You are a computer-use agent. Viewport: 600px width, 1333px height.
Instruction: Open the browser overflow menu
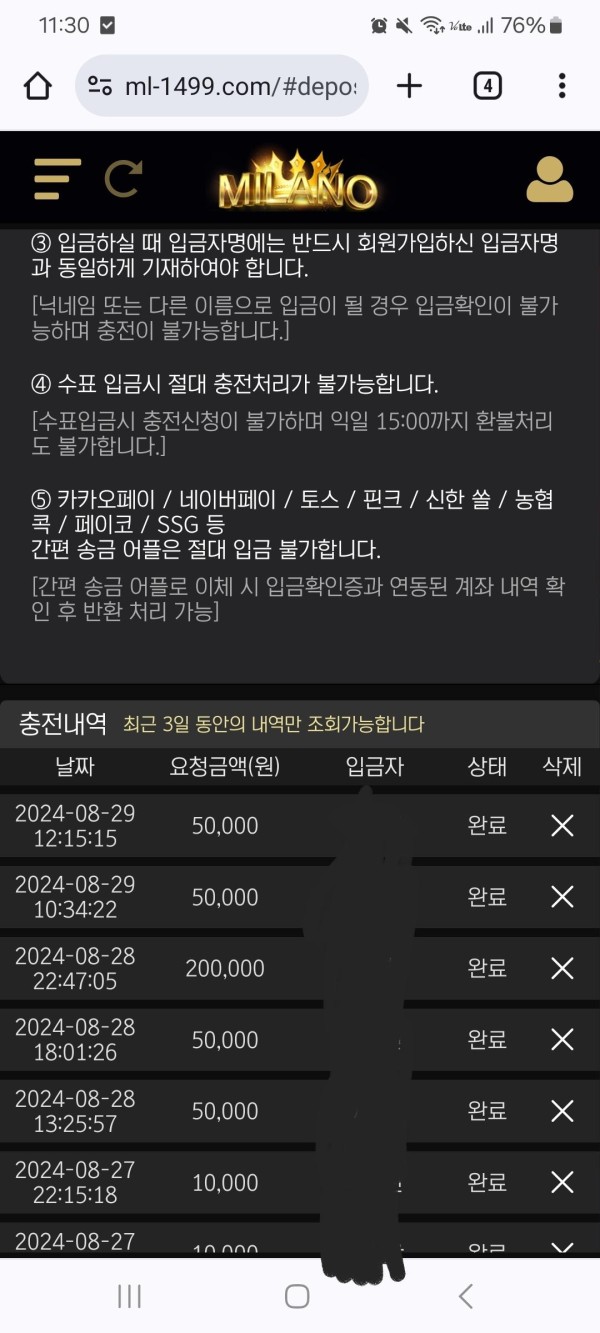click(x=562, y=86)
